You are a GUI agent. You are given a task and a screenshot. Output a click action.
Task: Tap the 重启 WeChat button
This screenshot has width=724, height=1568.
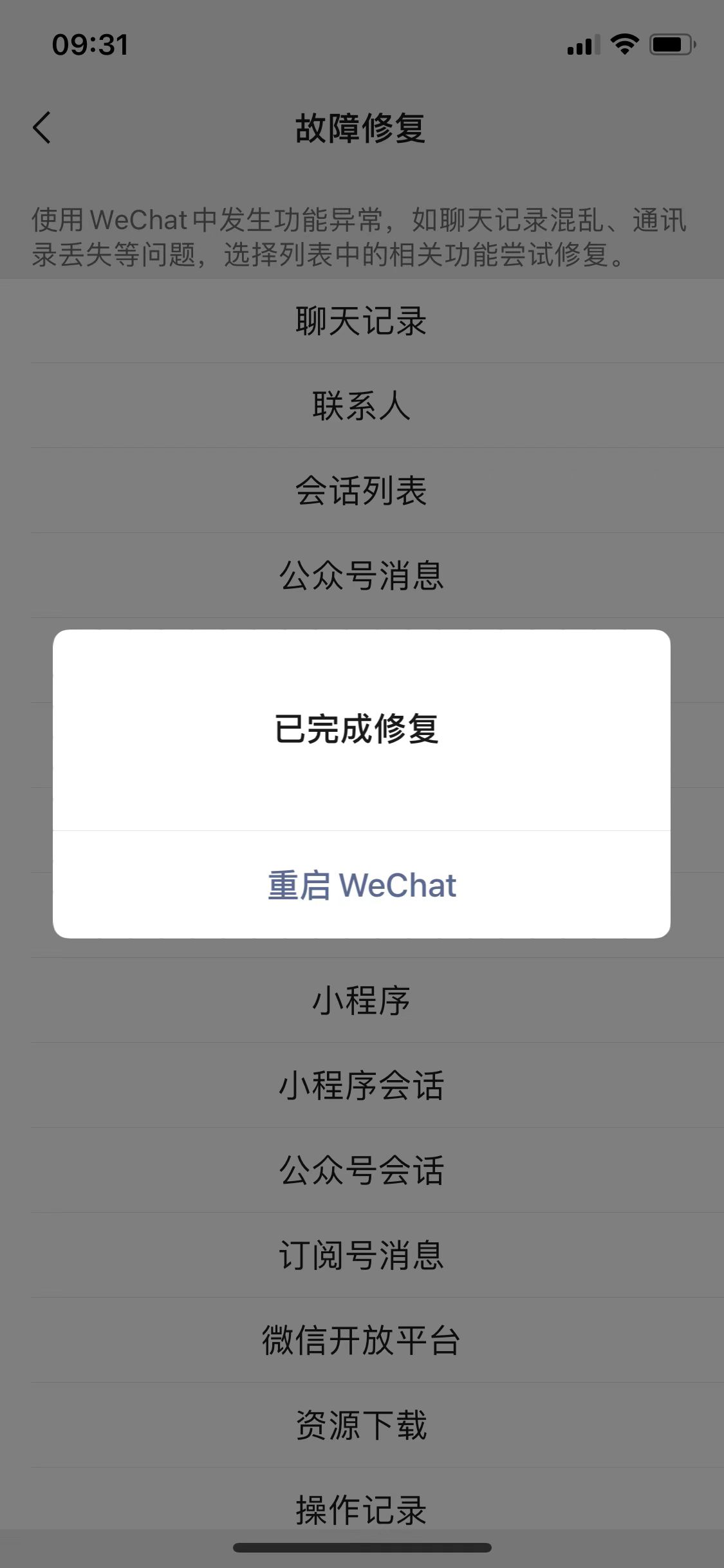(362, 885)
